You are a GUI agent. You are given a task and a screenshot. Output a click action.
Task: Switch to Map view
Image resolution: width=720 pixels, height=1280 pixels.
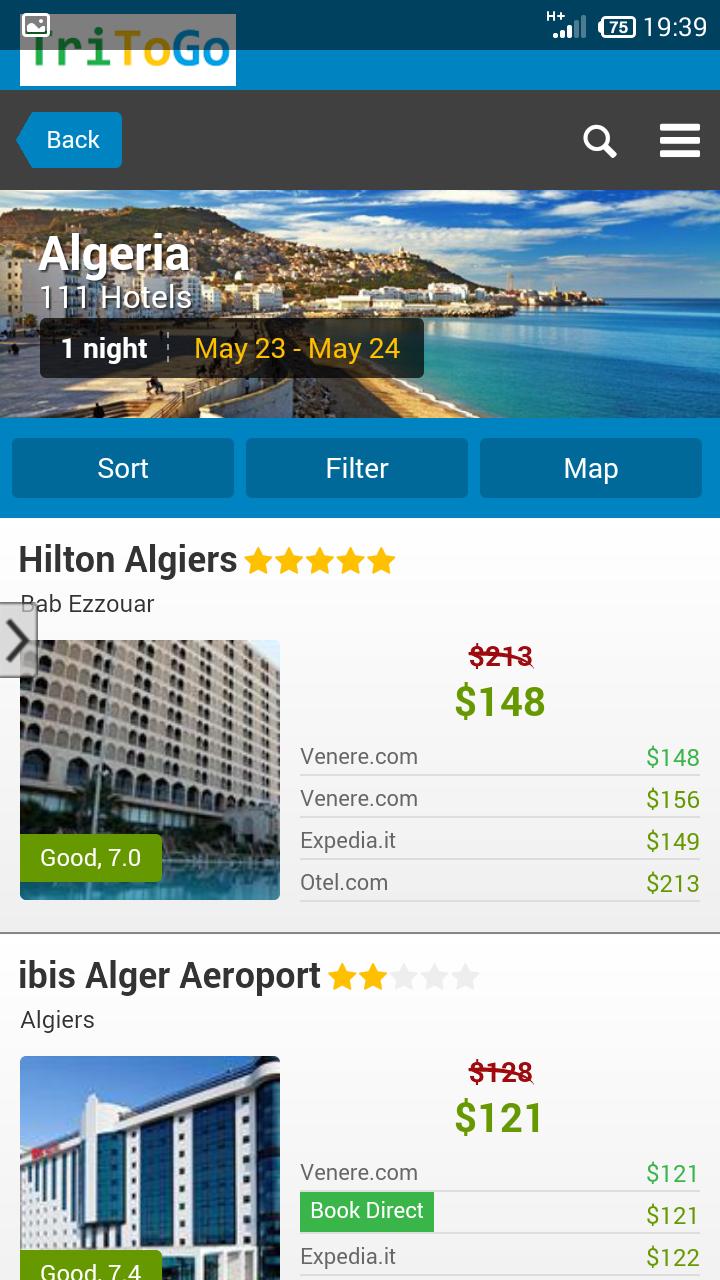590,467
